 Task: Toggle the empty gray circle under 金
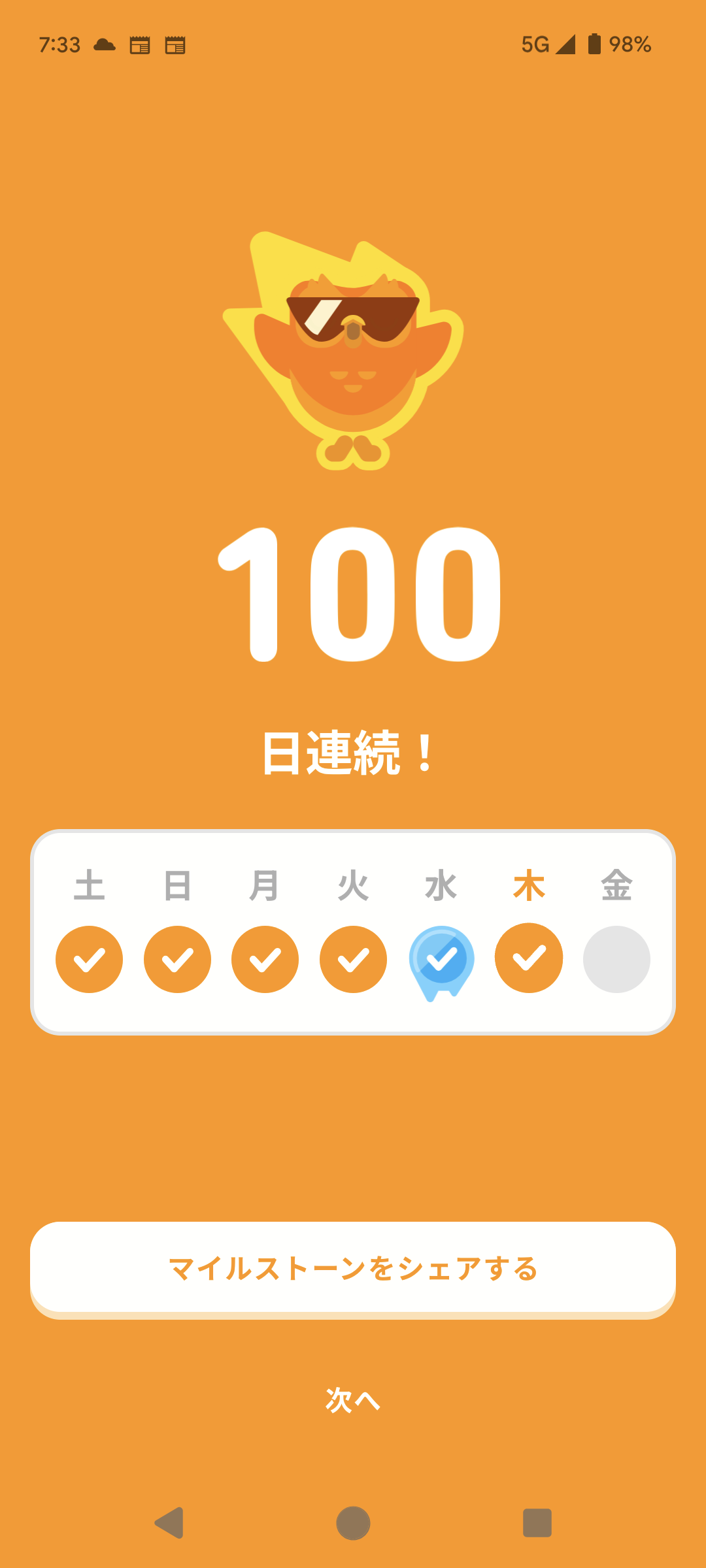tap(617, 958)
